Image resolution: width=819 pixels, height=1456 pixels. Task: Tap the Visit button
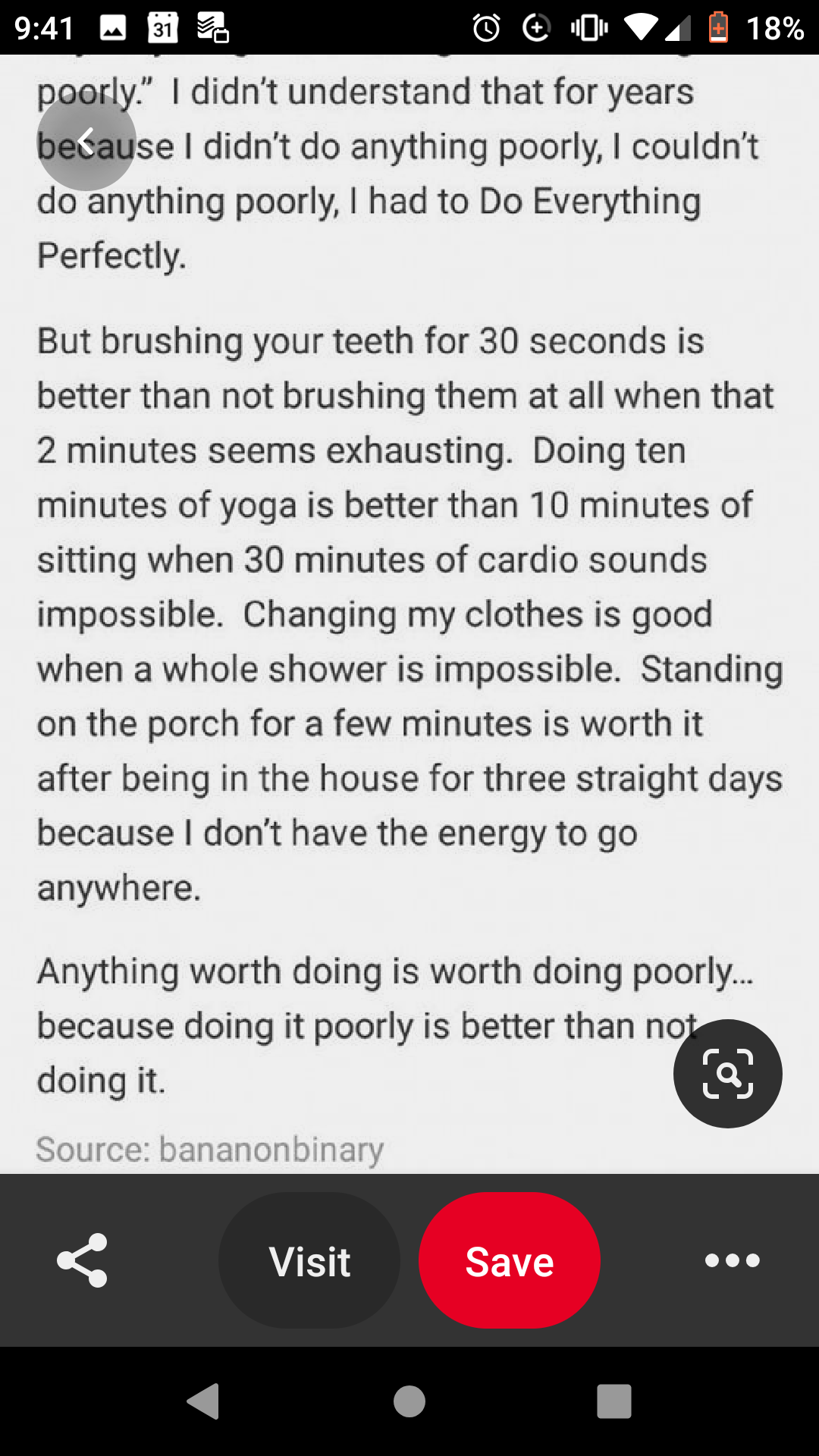click(309, 1260)
